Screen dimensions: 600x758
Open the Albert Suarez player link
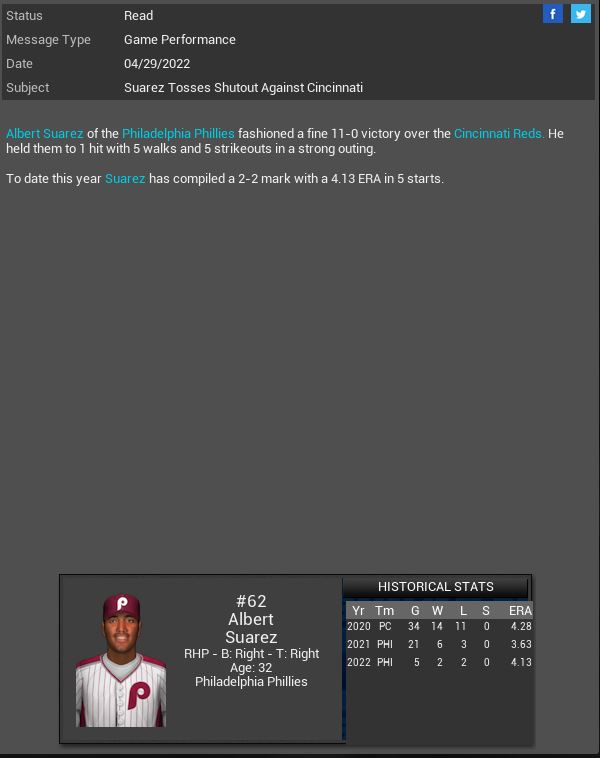tap(45, 133)
